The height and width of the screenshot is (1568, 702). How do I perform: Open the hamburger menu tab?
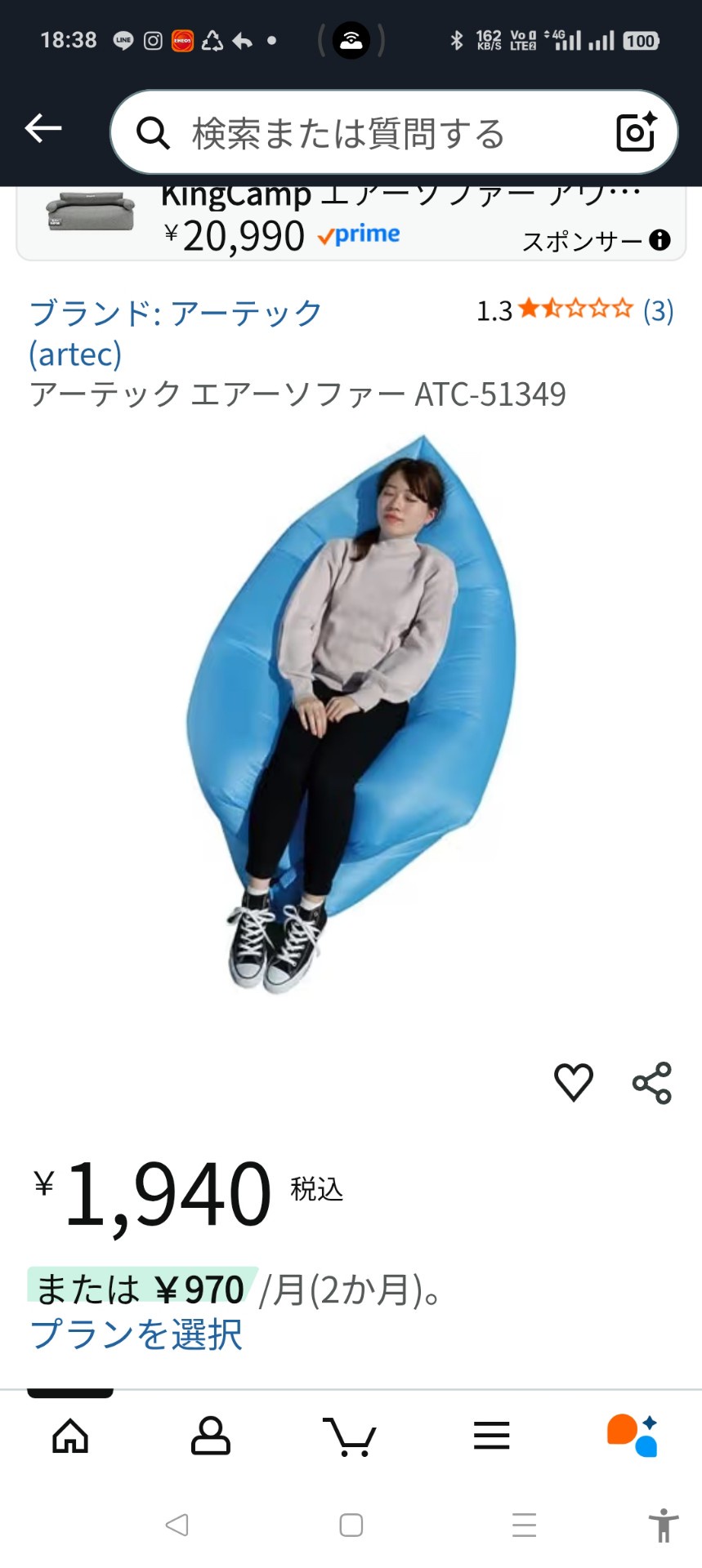(x=491, y=1436)
